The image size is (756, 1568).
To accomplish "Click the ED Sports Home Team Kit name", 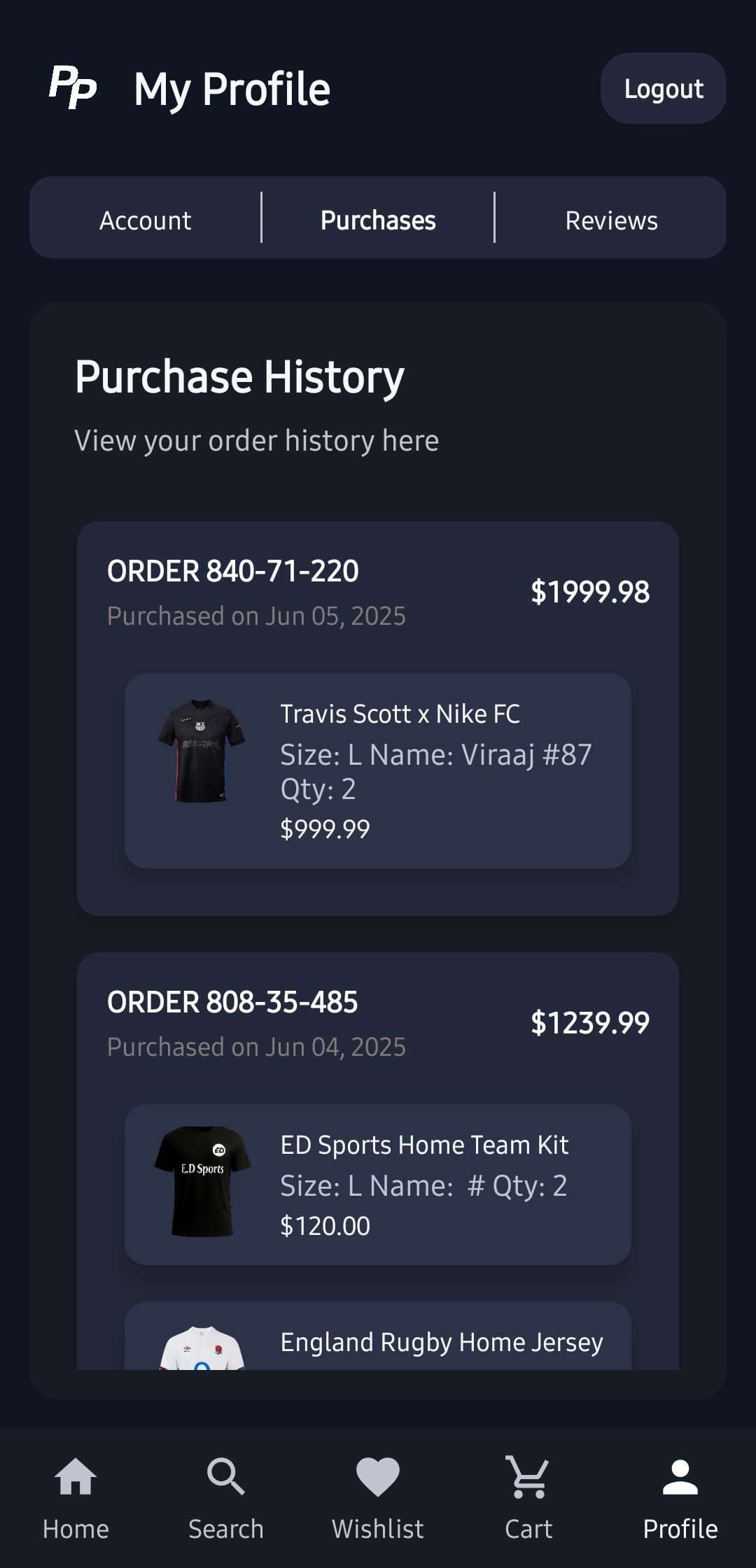I will click(424, 1144).
